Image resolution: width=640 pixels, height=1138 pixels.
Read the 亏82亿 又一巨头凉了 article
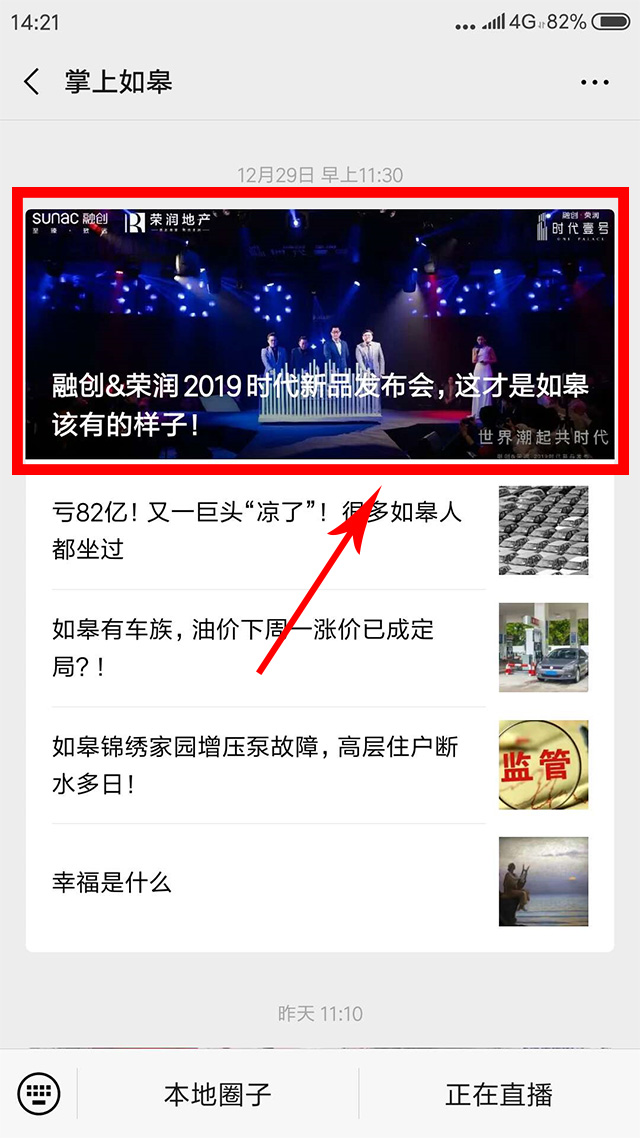(257, 531)
